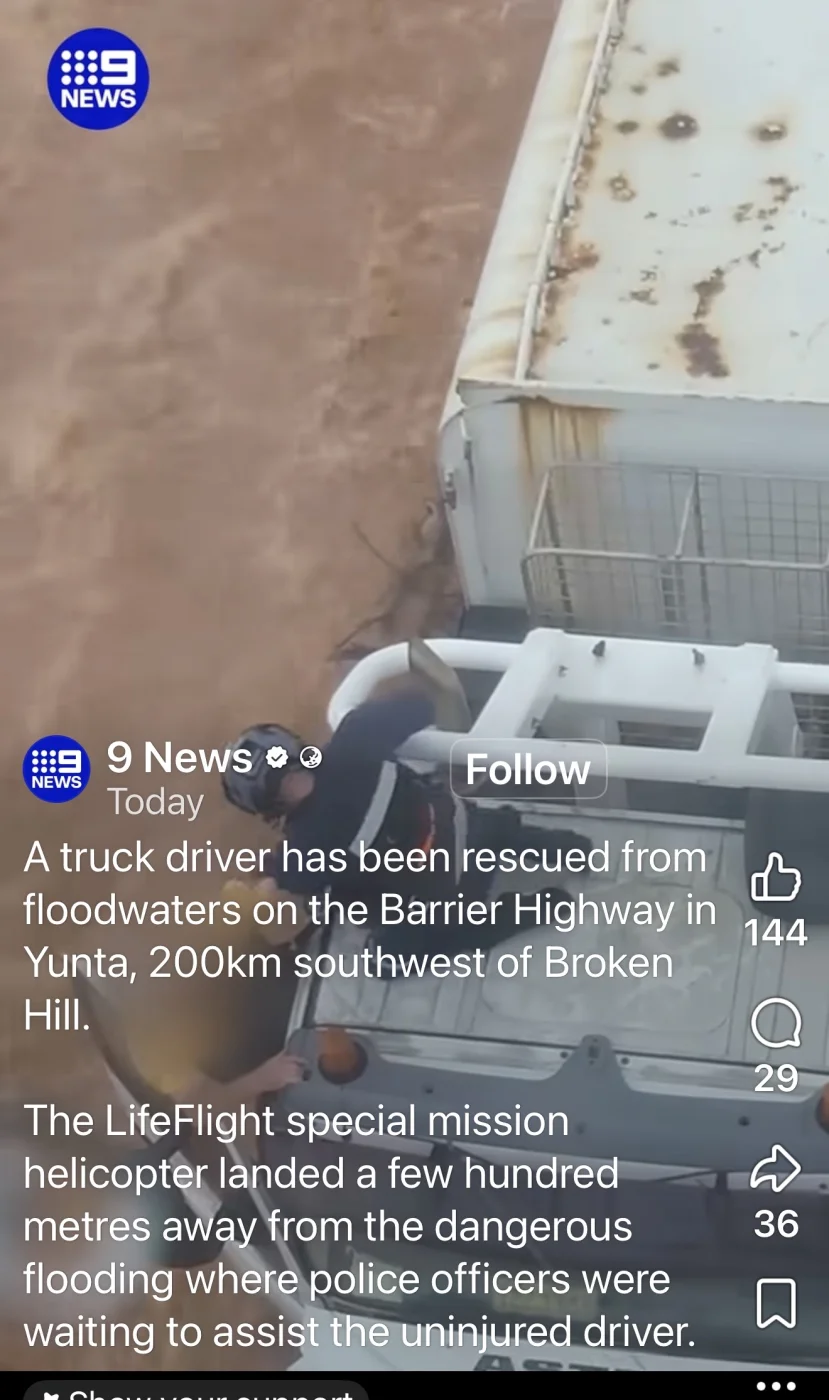This screenshot has width=829, height=1400.
Task: Tap the 9 News page name
Action: pyautogui.click(x=179, y=758)
